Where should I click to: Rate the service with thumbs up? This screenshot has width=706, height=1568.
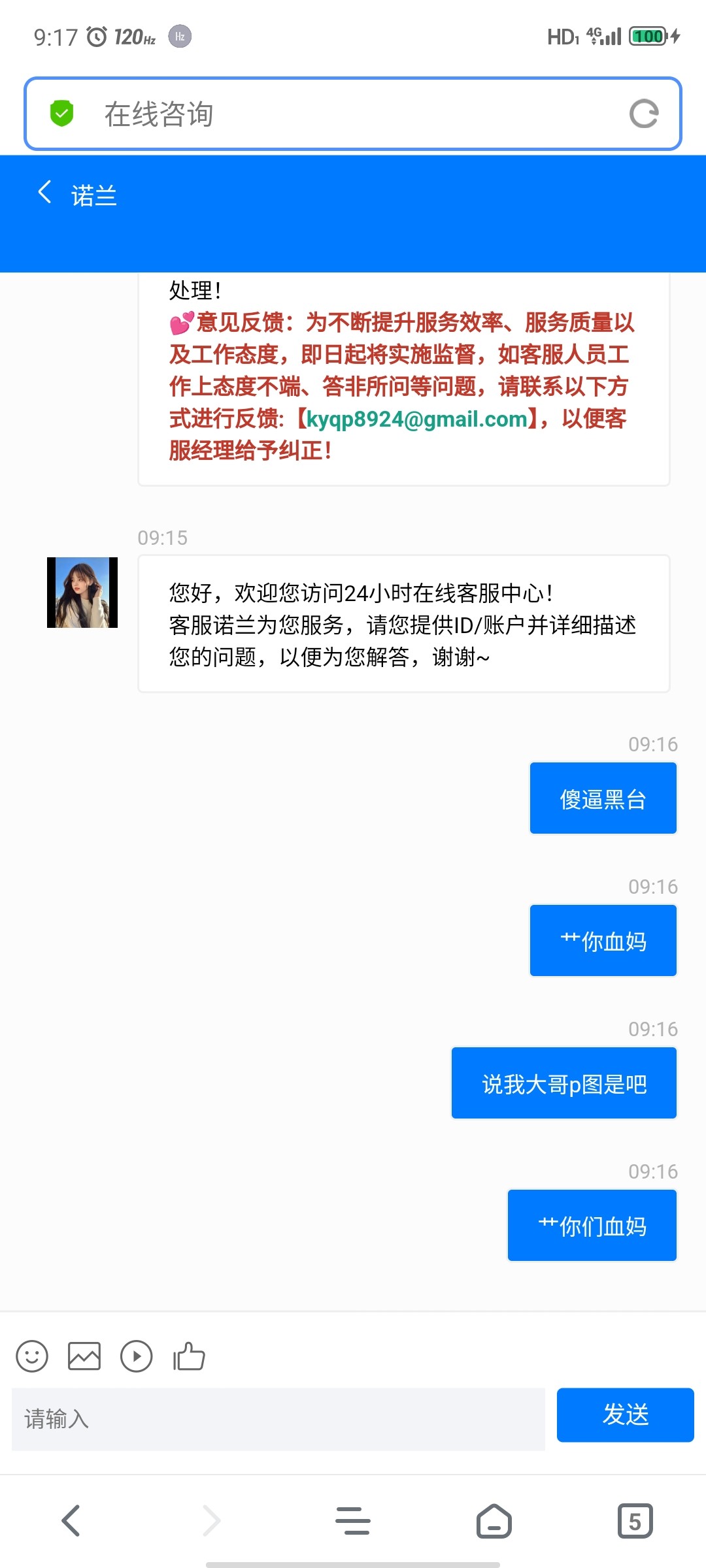click(189, 1356)
